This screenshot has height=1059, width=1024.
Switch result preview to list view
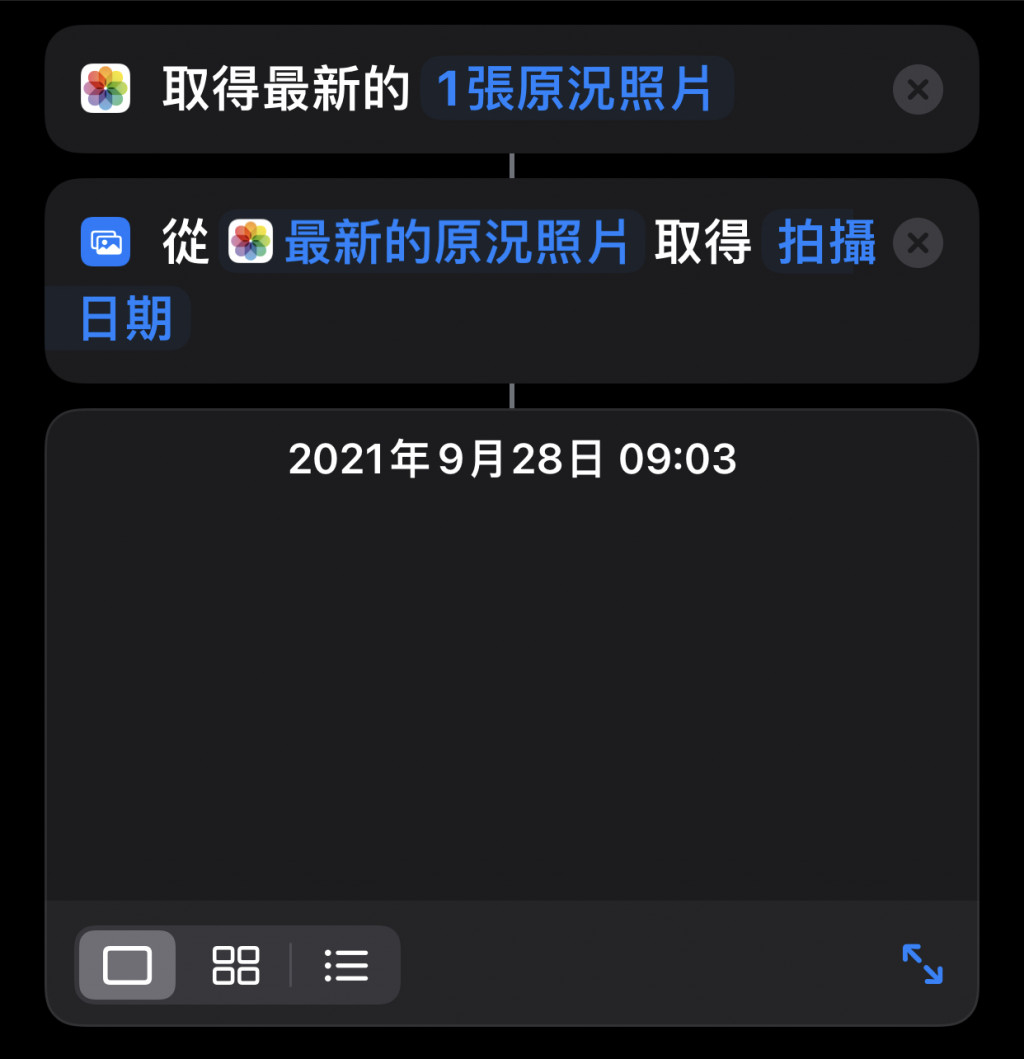(346, 965)
